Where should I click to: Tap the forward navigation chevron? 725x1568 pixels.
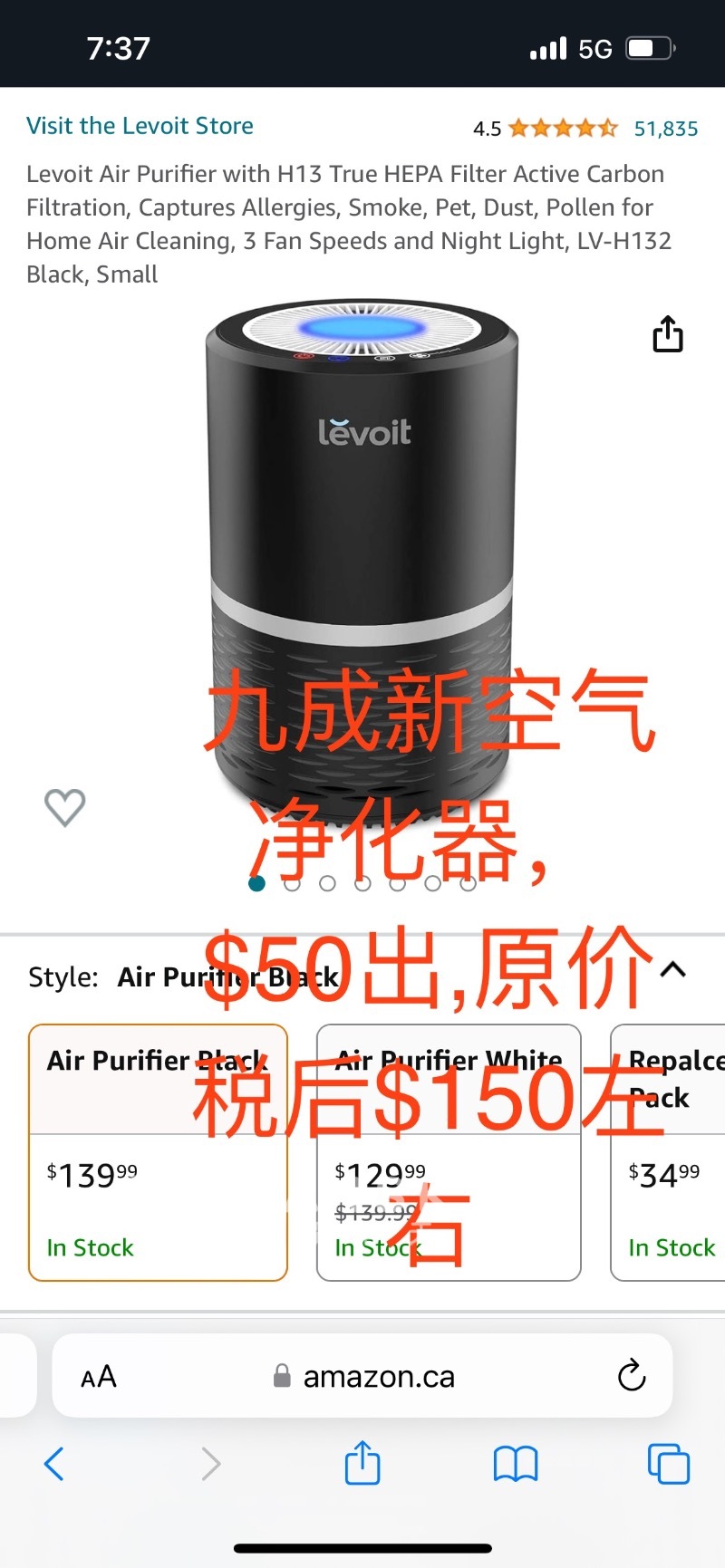(210, 1464)
